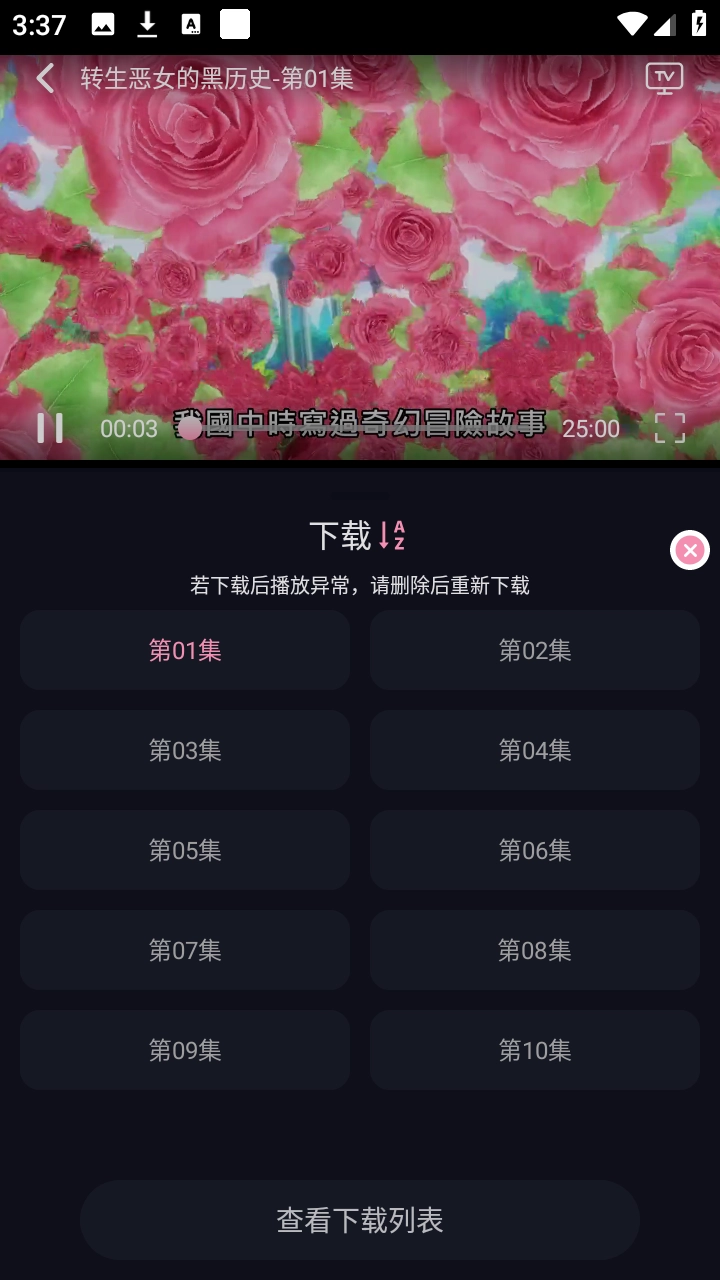Download episode 第05集
This screenshot has width=720, height=1280.
pos(185,850)
